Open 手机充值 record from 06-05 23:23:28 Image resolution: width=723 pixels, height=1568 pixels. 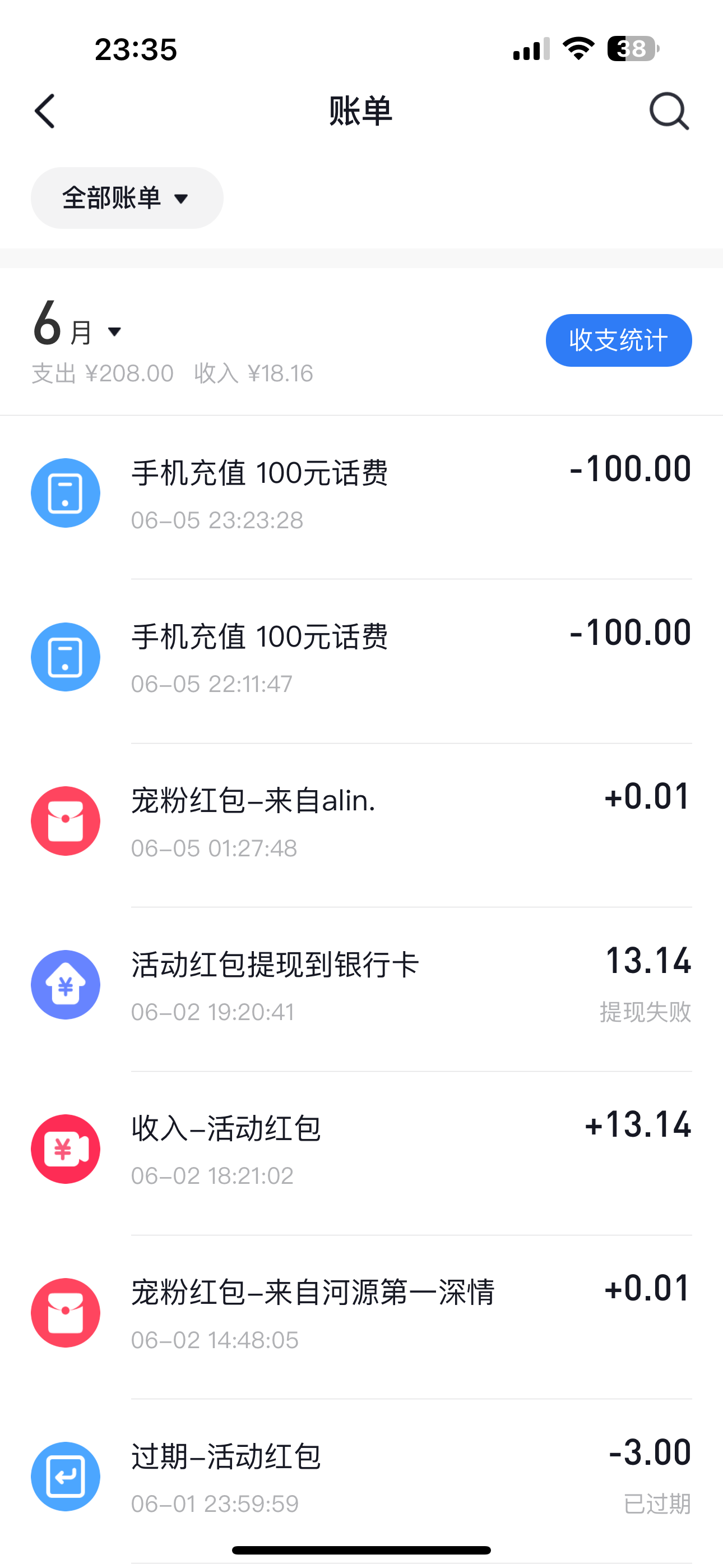[x=361, y=494]
